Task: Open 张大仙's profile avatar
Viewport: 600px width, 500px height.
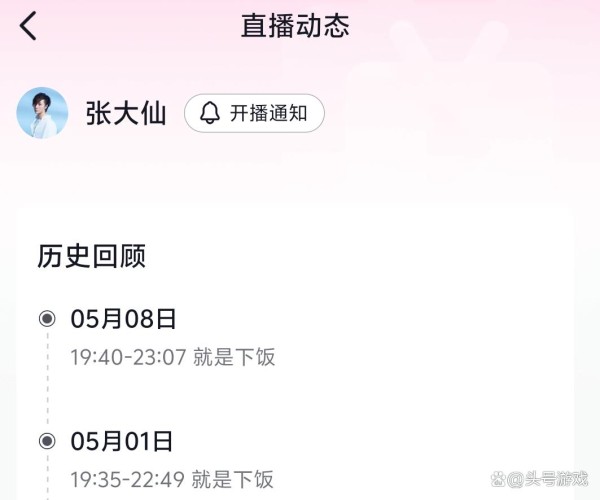Action: [43, 113]
